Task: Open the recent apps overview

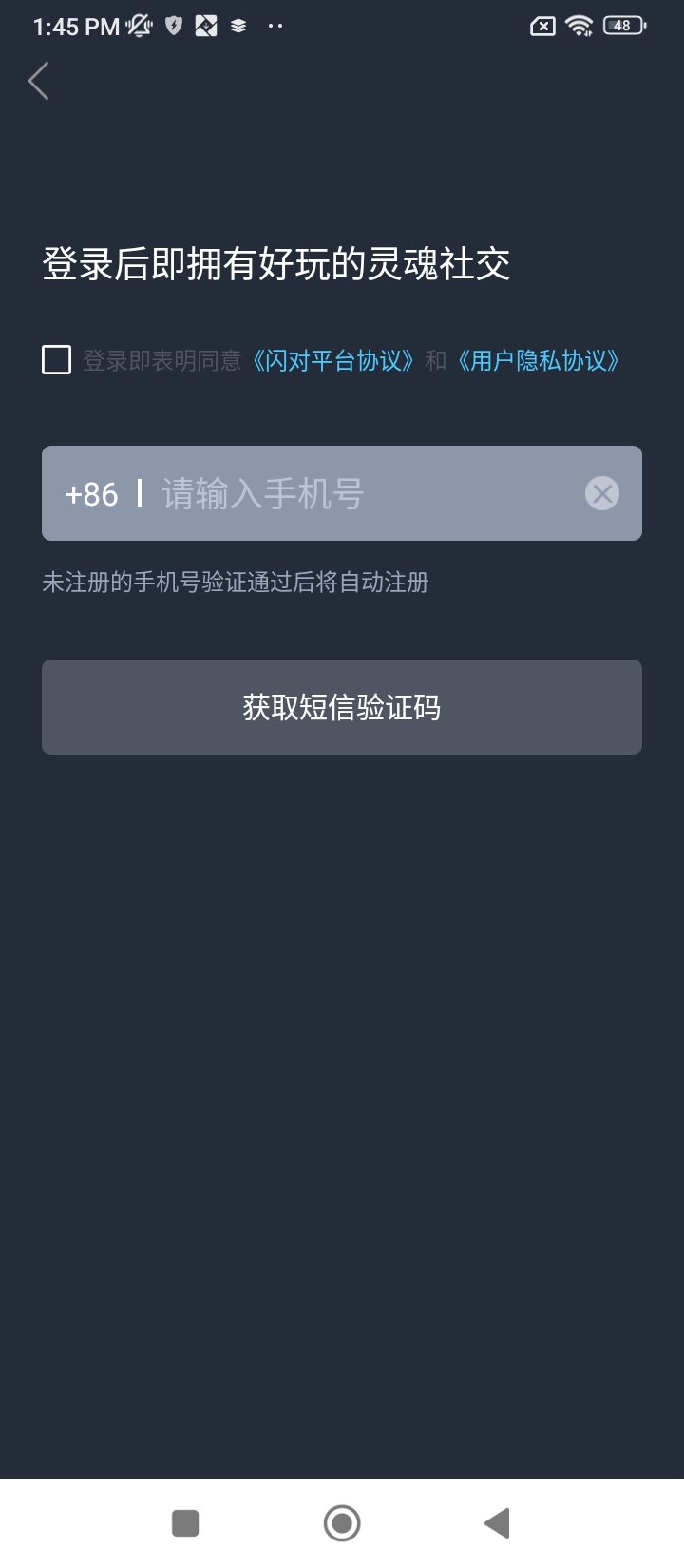Action: (x=185, y=1523)
